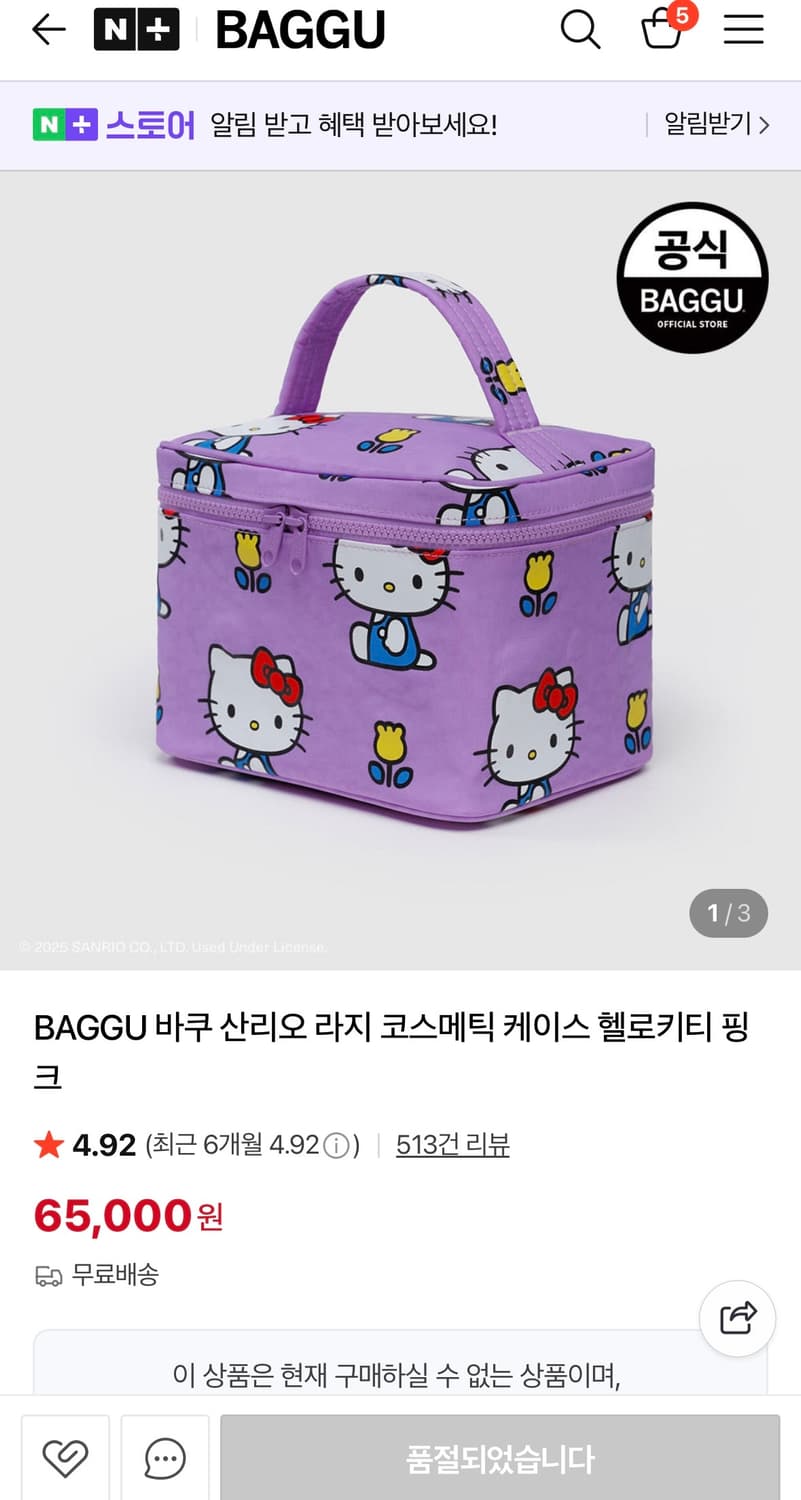The image size is (801, 1500).
Task: Open the search icon
Action: tap(580, 30)
